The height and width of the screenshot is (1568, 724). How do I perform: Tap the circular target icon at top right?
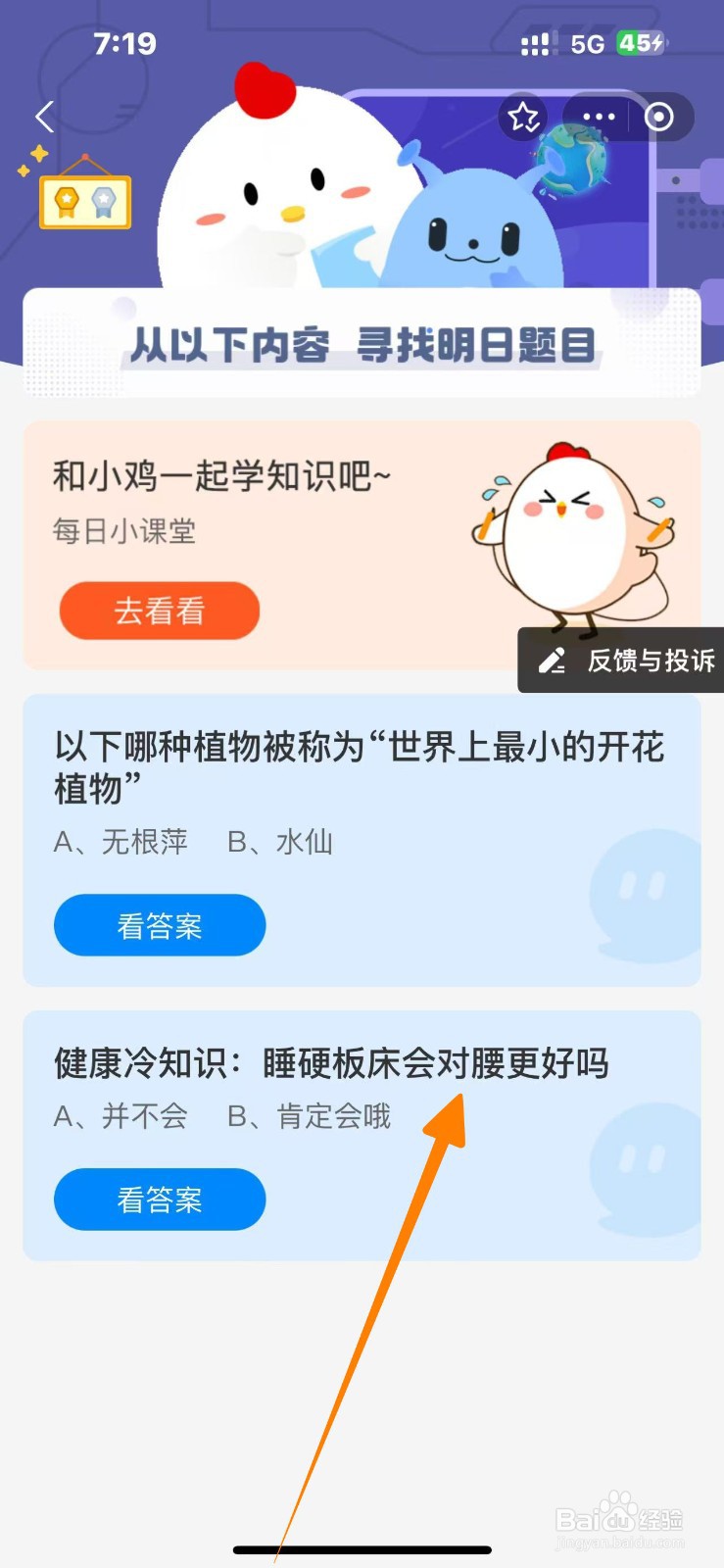coord(658,117)
